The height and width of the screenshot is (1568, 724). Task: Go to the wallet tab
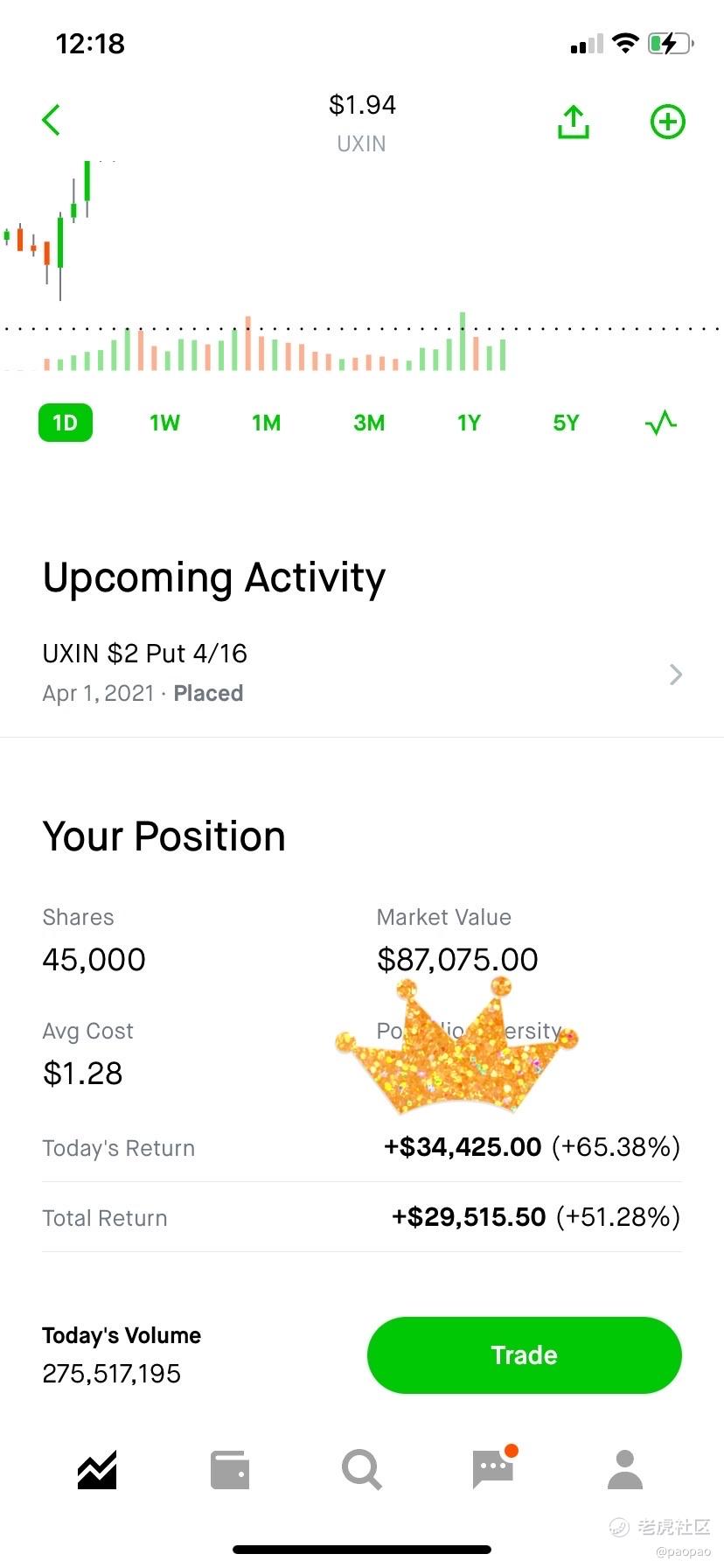pos(230,1470)
